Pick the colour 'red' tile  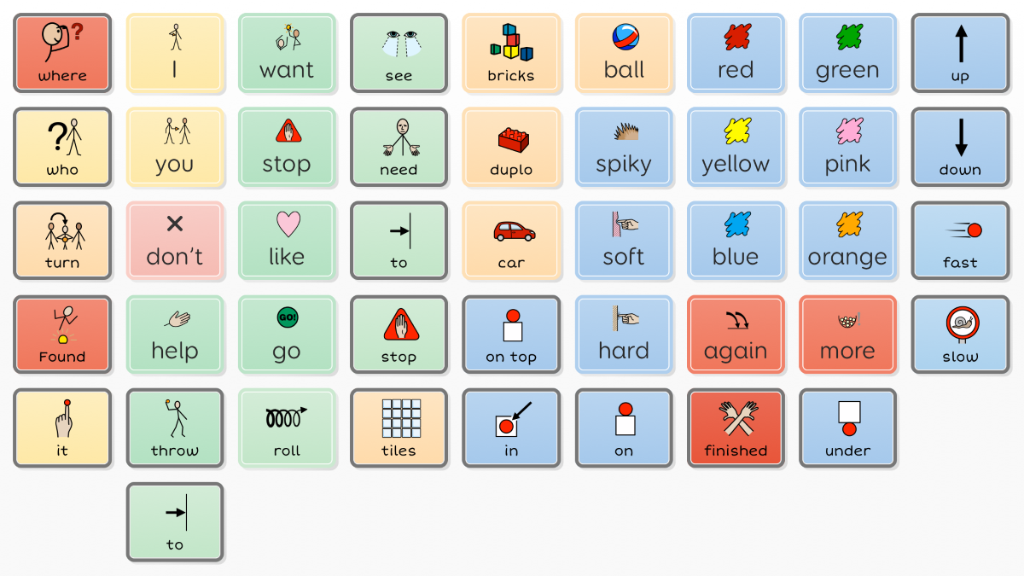point(735,53)
